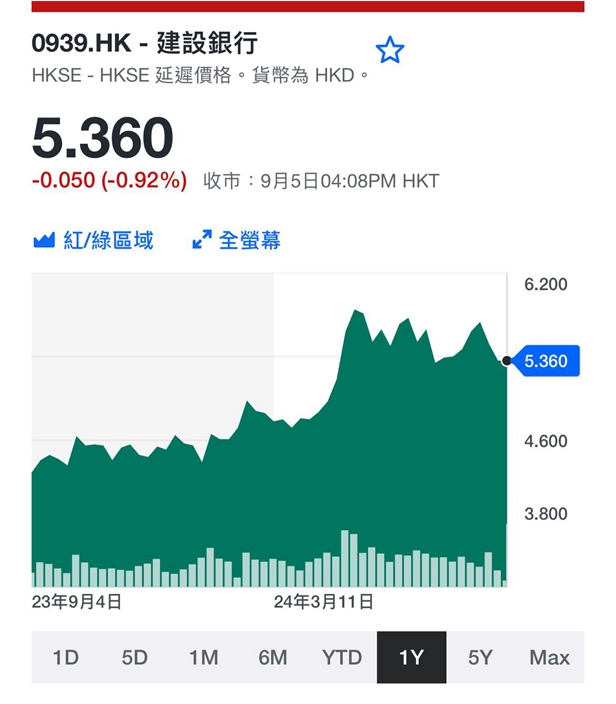Select the 5D time range

[x=135, y=657]
